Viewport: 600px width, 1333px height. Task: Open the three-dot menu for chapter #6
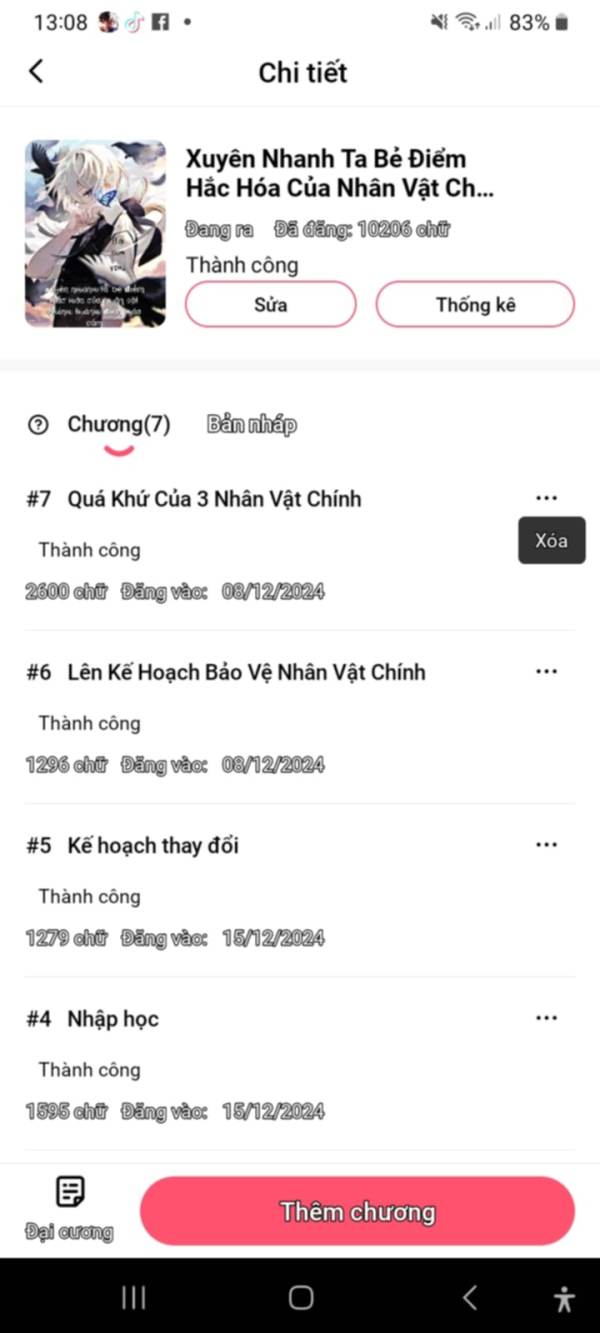pos(546,671)
